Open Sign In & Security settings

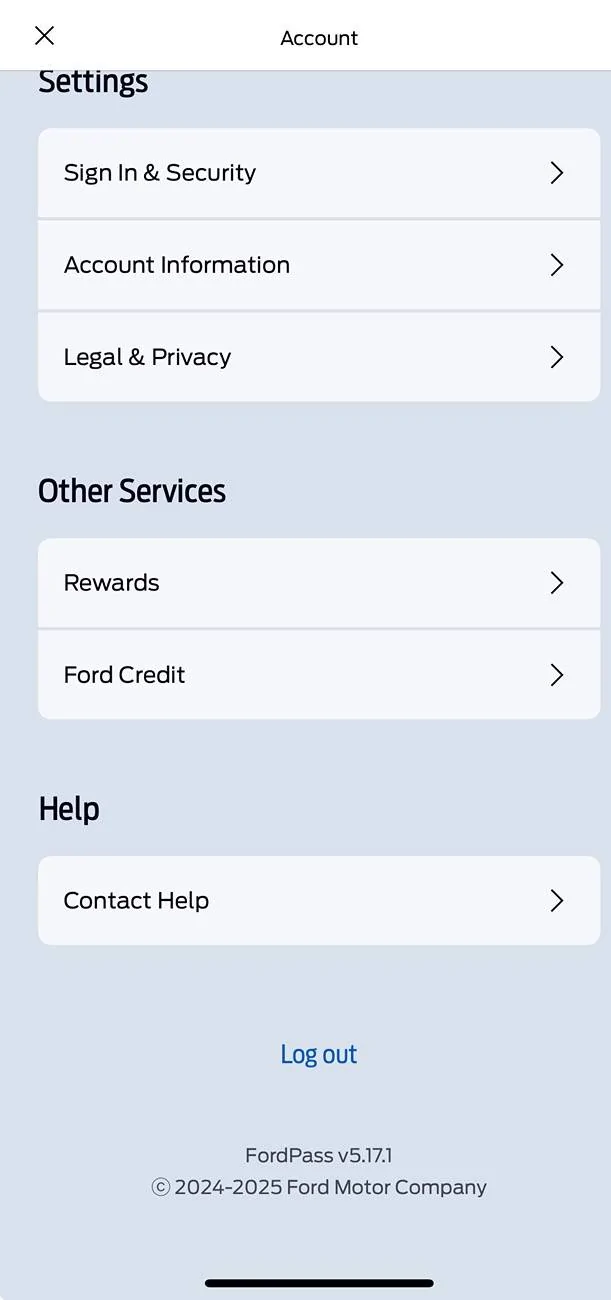pyautogui.click(x=318, y=173)
